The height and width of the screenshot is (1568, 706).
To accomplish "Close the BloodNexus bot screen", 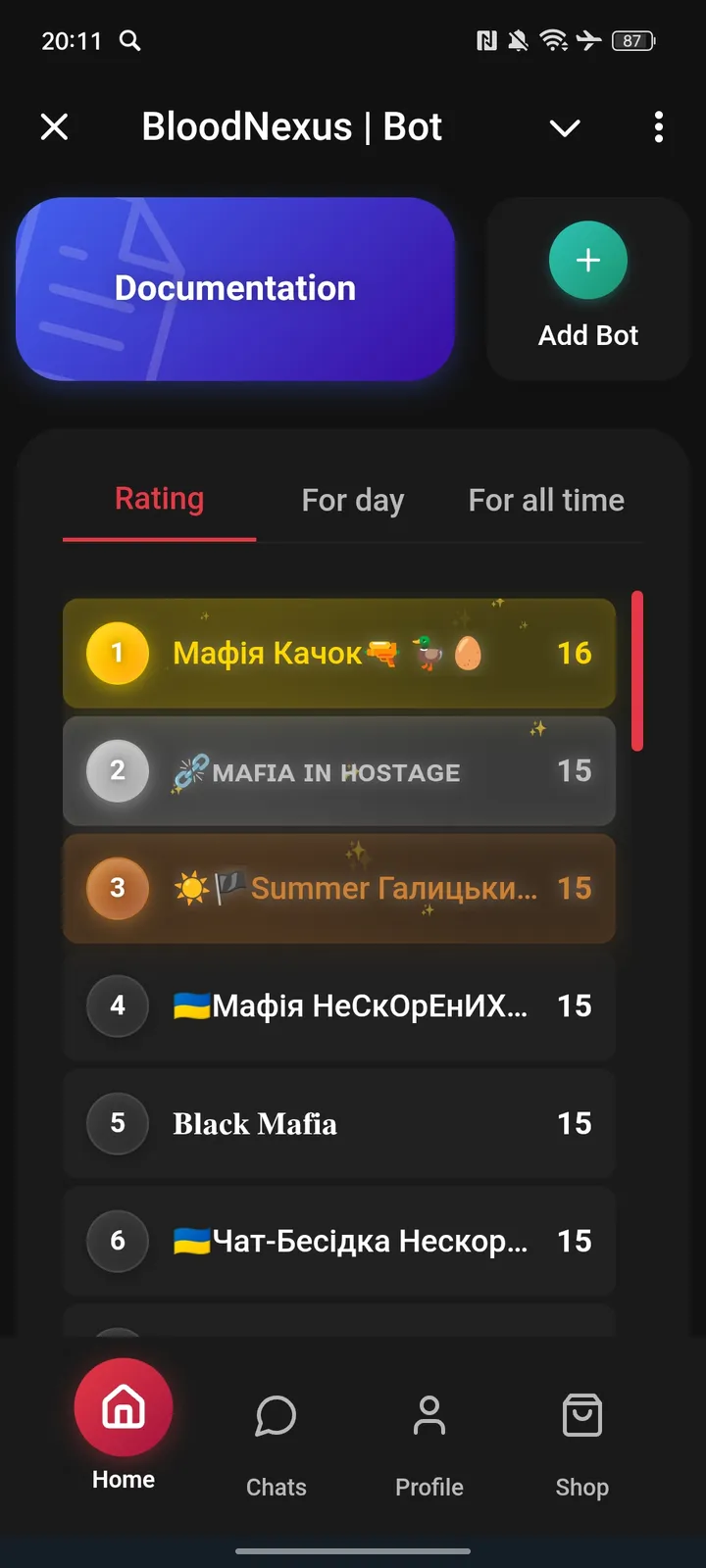I will click(x=54, y=126).
